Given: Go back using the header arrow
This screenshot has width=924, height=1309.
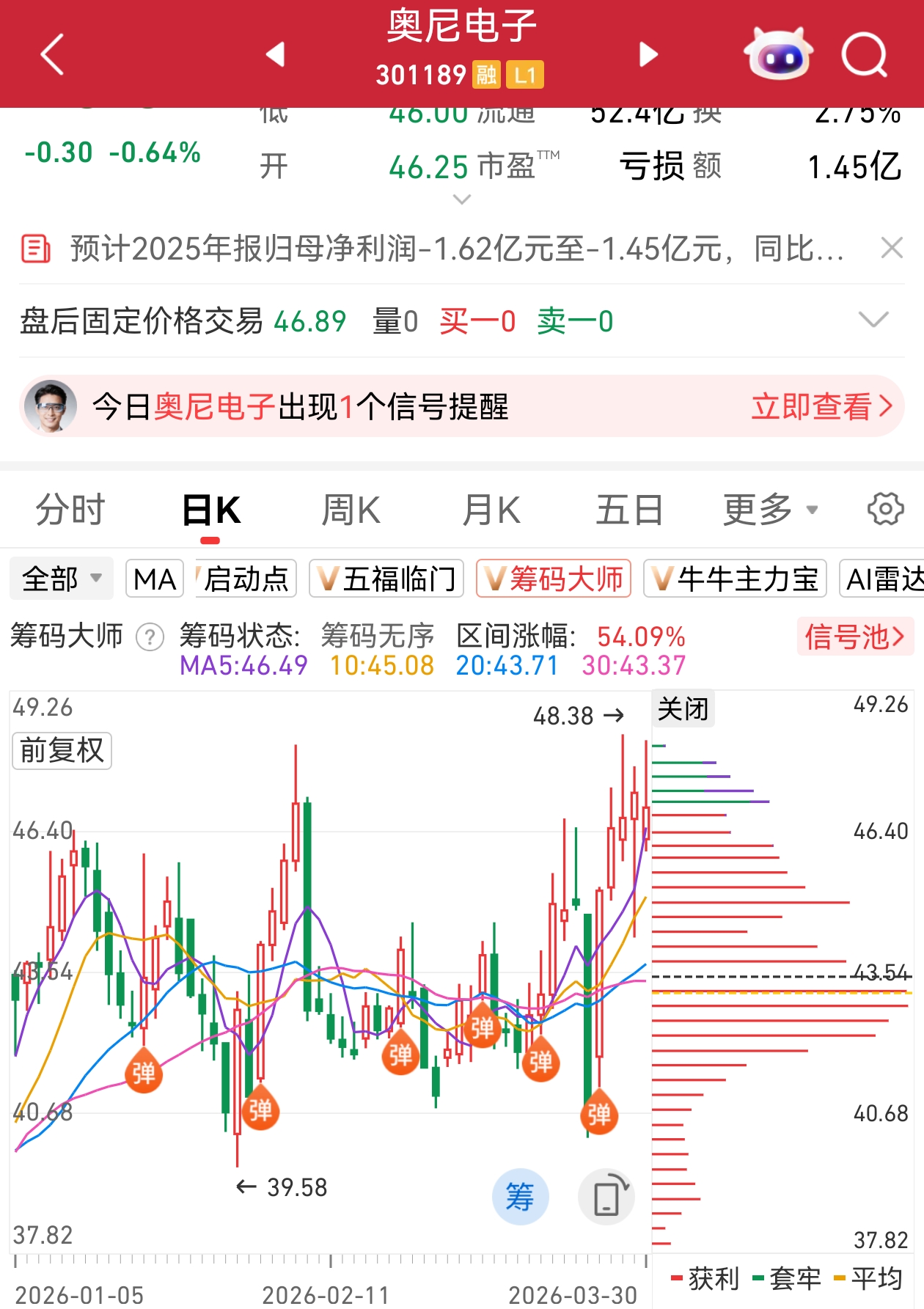Looking at the screenshot, I should 53,54.
